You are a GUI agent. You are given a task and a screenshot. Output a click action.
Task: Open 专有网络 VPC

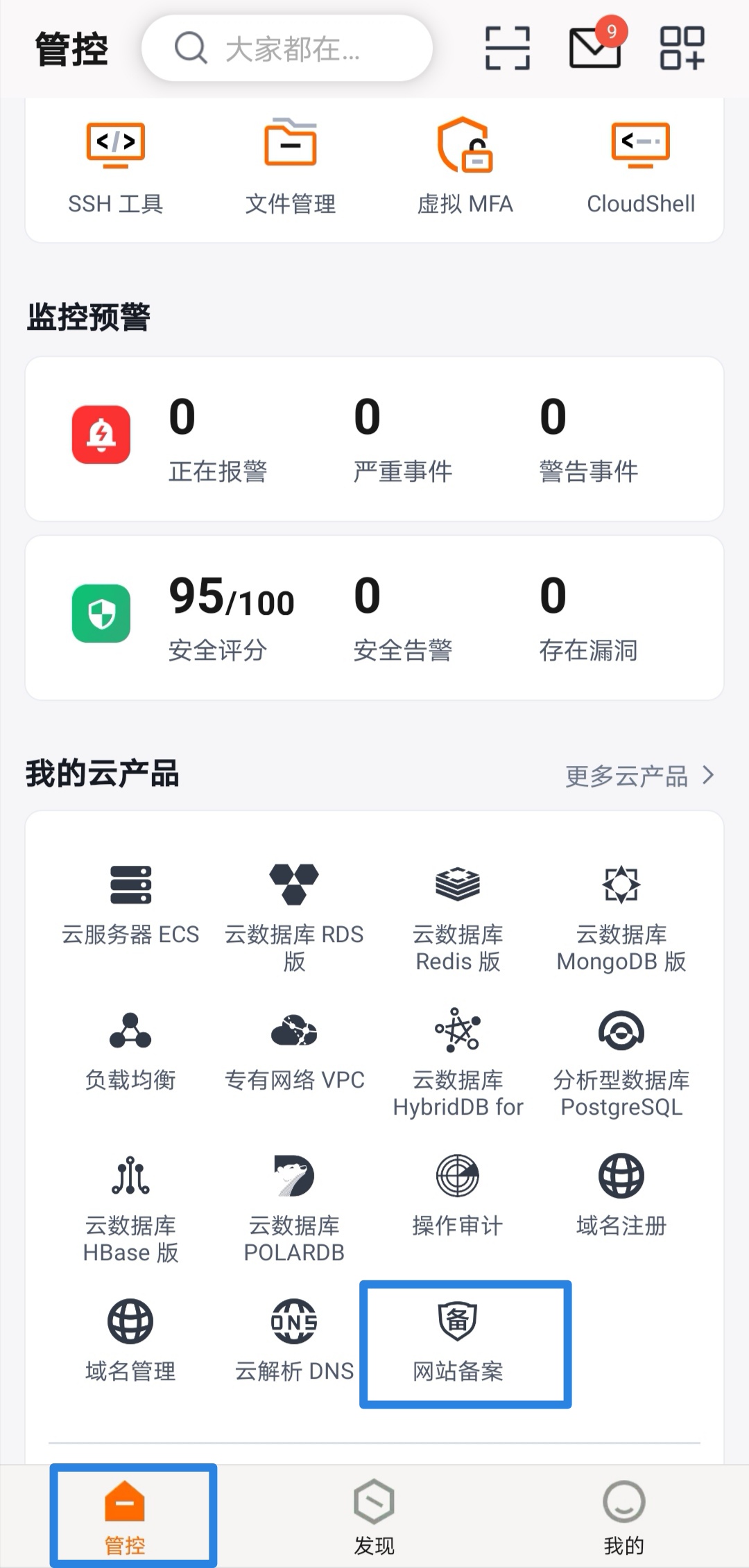[293, 1050]
